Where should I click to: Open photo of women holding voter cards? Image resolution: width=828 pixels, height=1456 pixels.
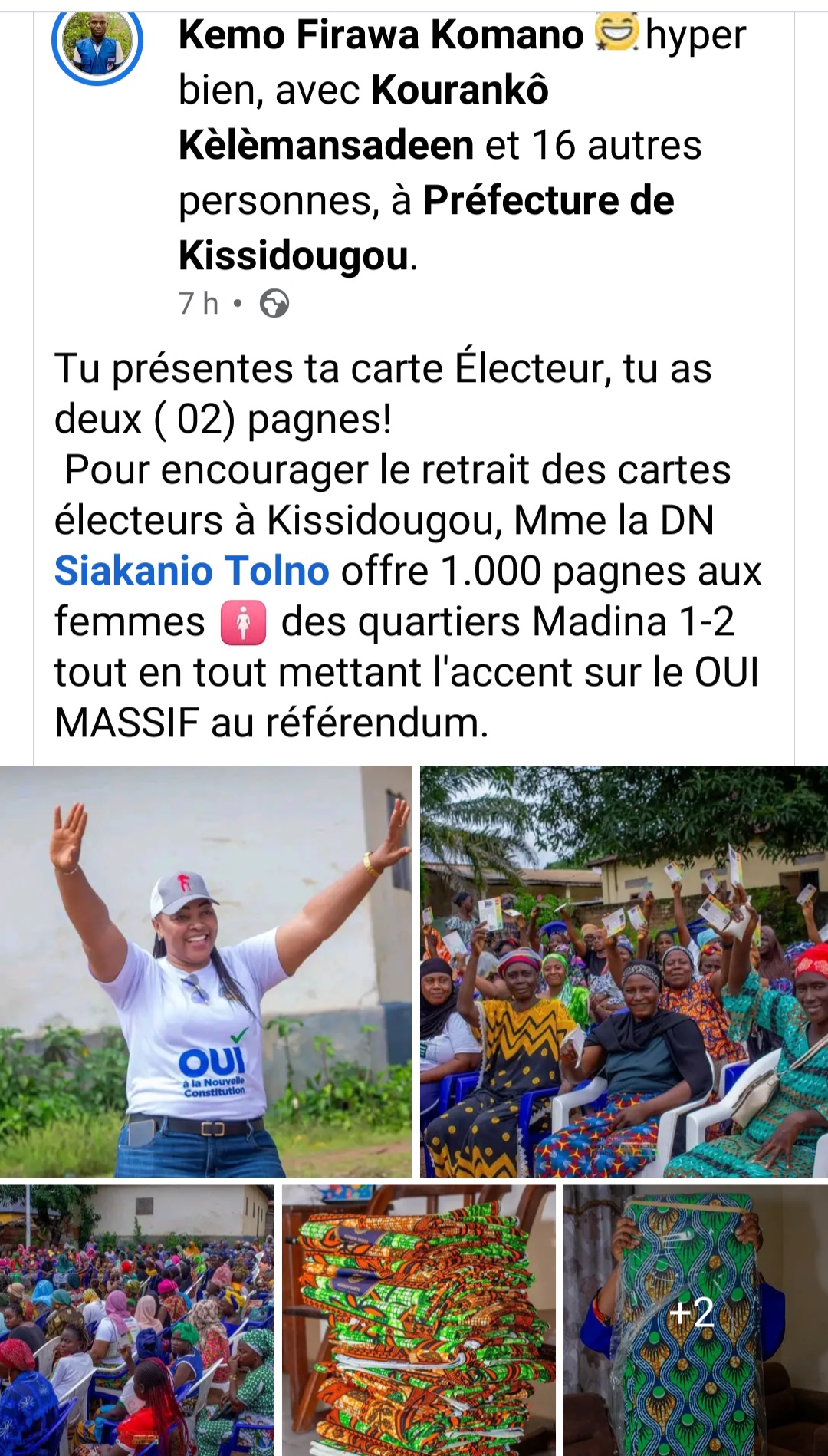(x=623, y=971)
